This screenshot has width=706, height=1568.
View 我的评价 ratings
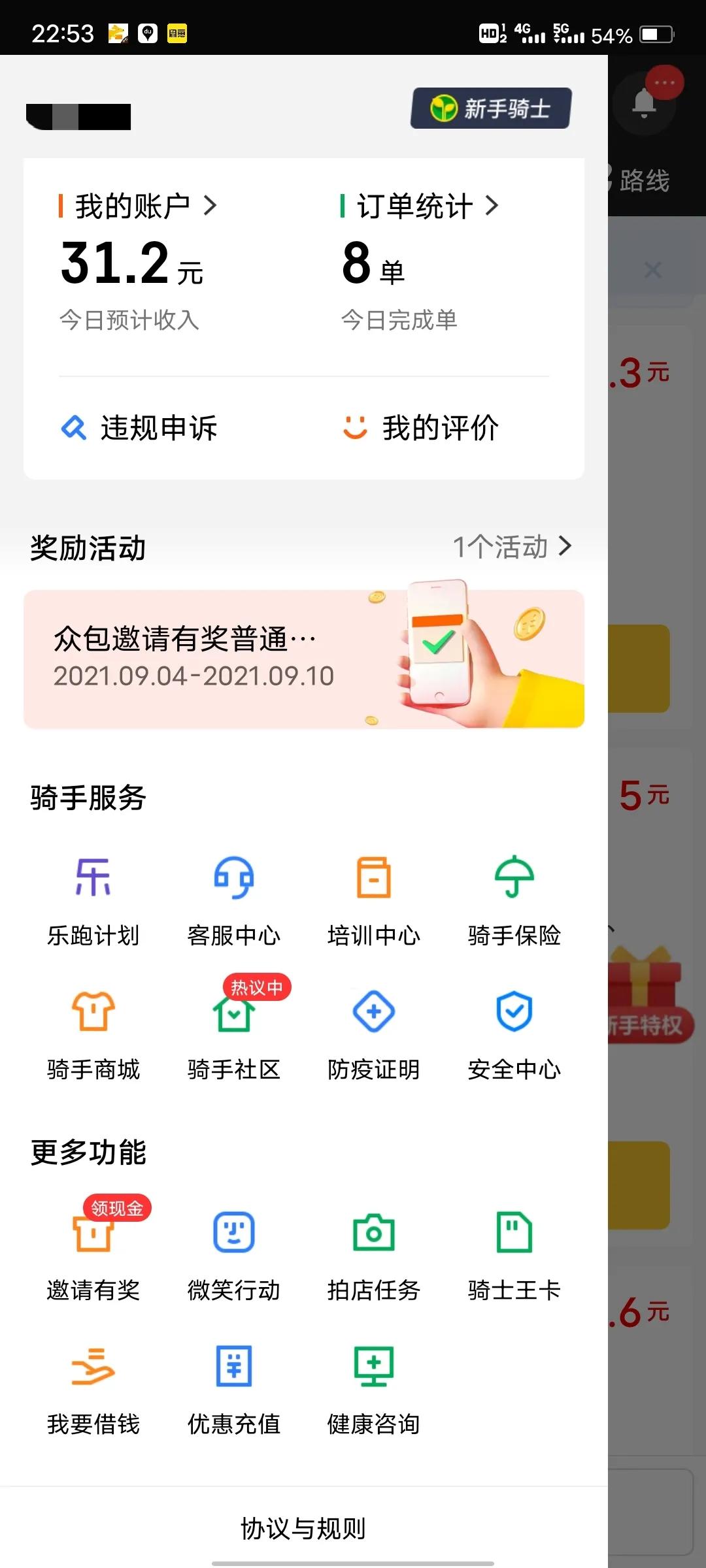pyautogui.click(x=422, y=428)
